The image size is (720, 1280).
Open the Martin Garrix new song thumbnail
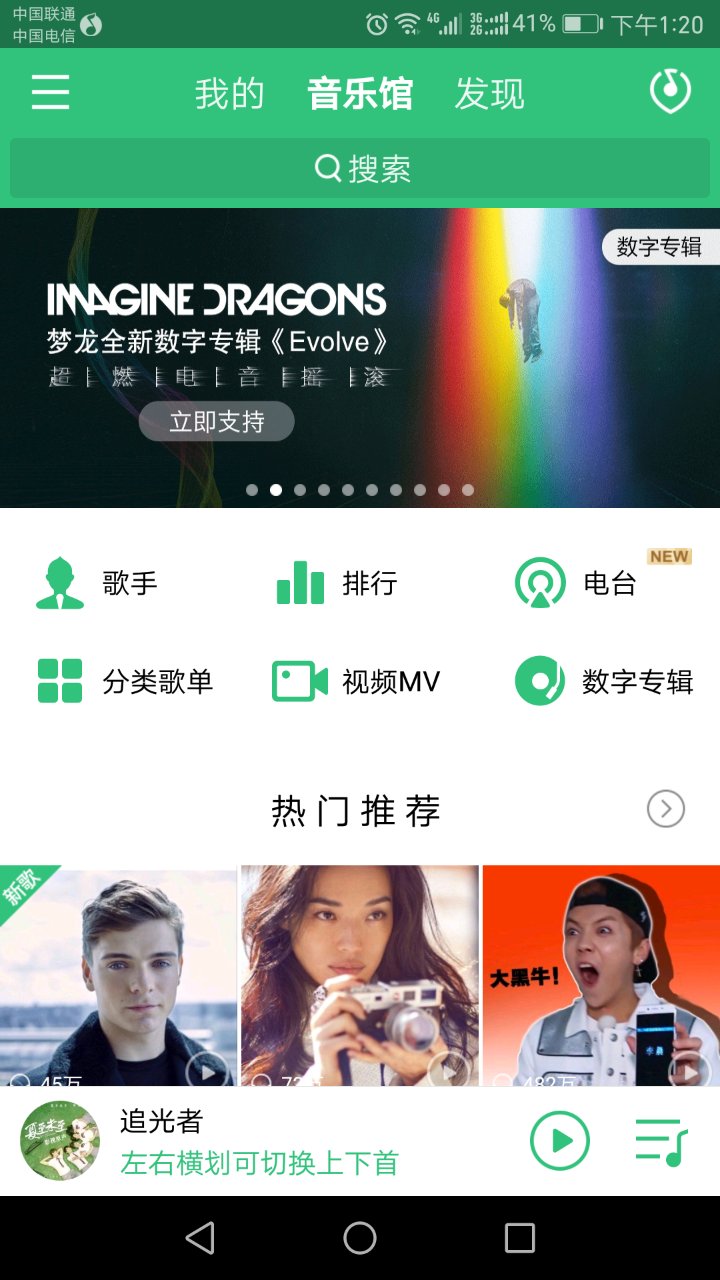tap(118, 975)
